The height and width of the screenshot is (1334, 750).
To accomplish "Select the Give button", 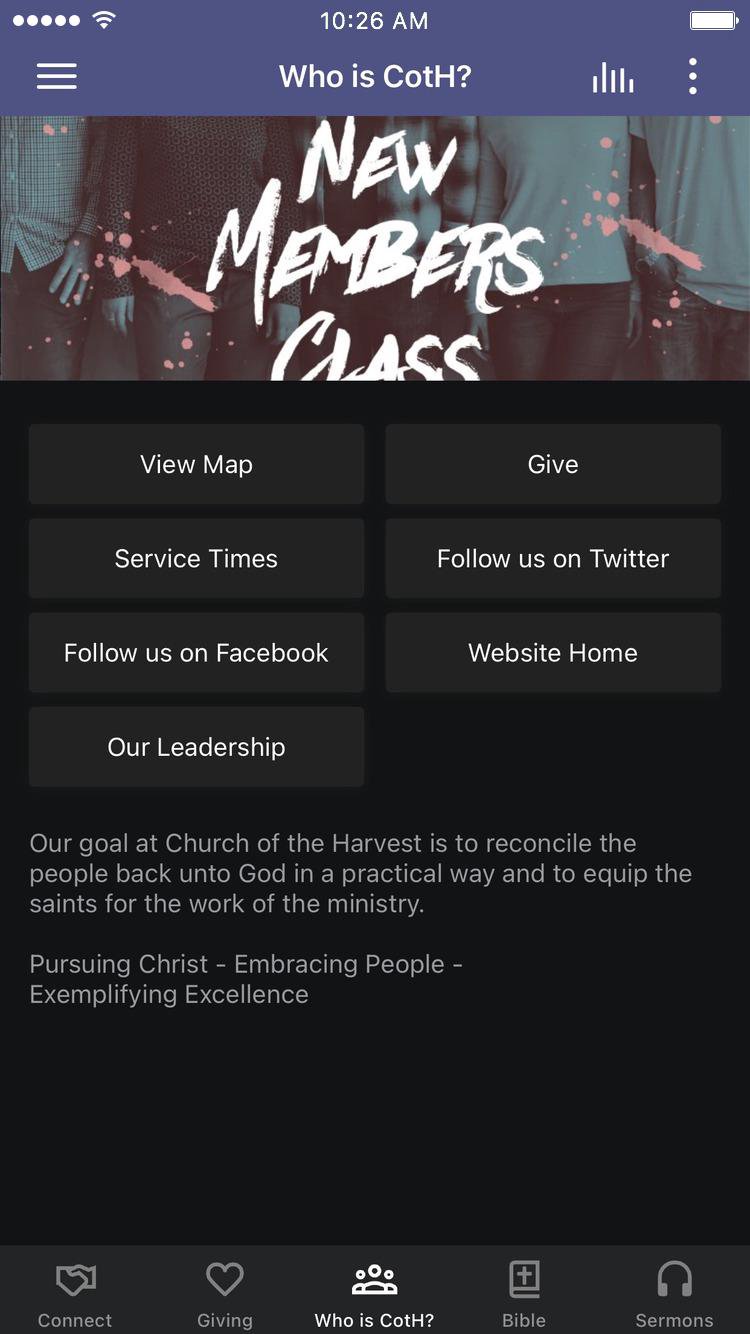I will 553,464.
